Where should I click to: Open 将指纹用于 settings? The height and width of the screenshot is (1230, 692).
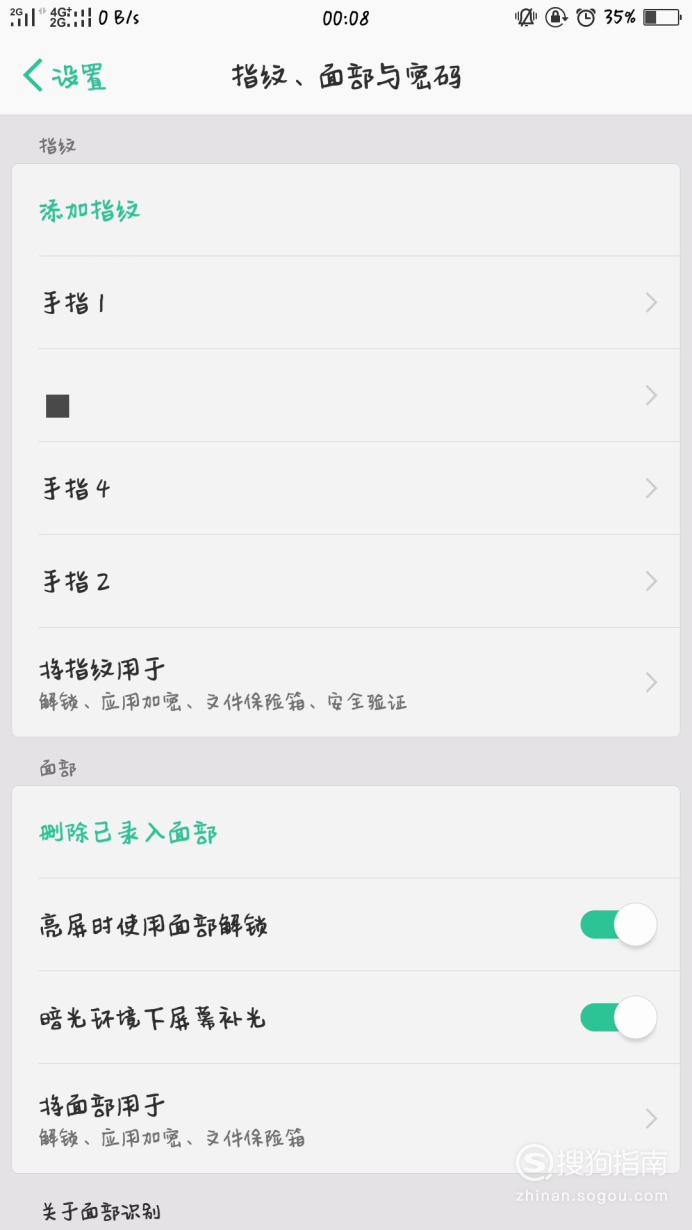click(x=346, y=683)
